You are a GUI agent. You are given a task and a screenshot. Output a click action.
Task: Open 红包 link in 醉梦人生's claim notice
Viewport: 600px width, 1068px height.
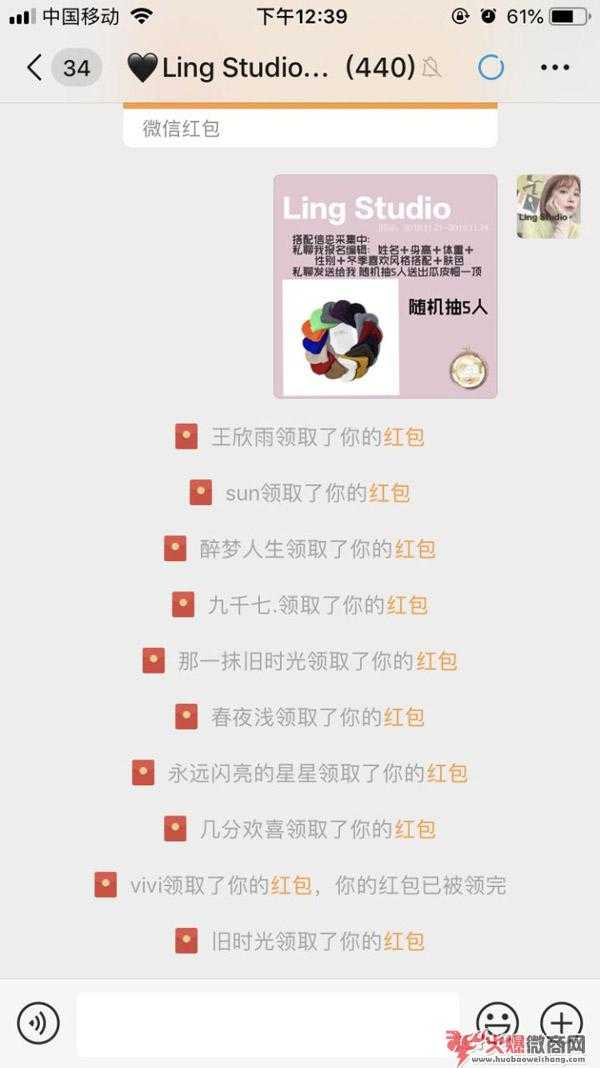[415, 549]
